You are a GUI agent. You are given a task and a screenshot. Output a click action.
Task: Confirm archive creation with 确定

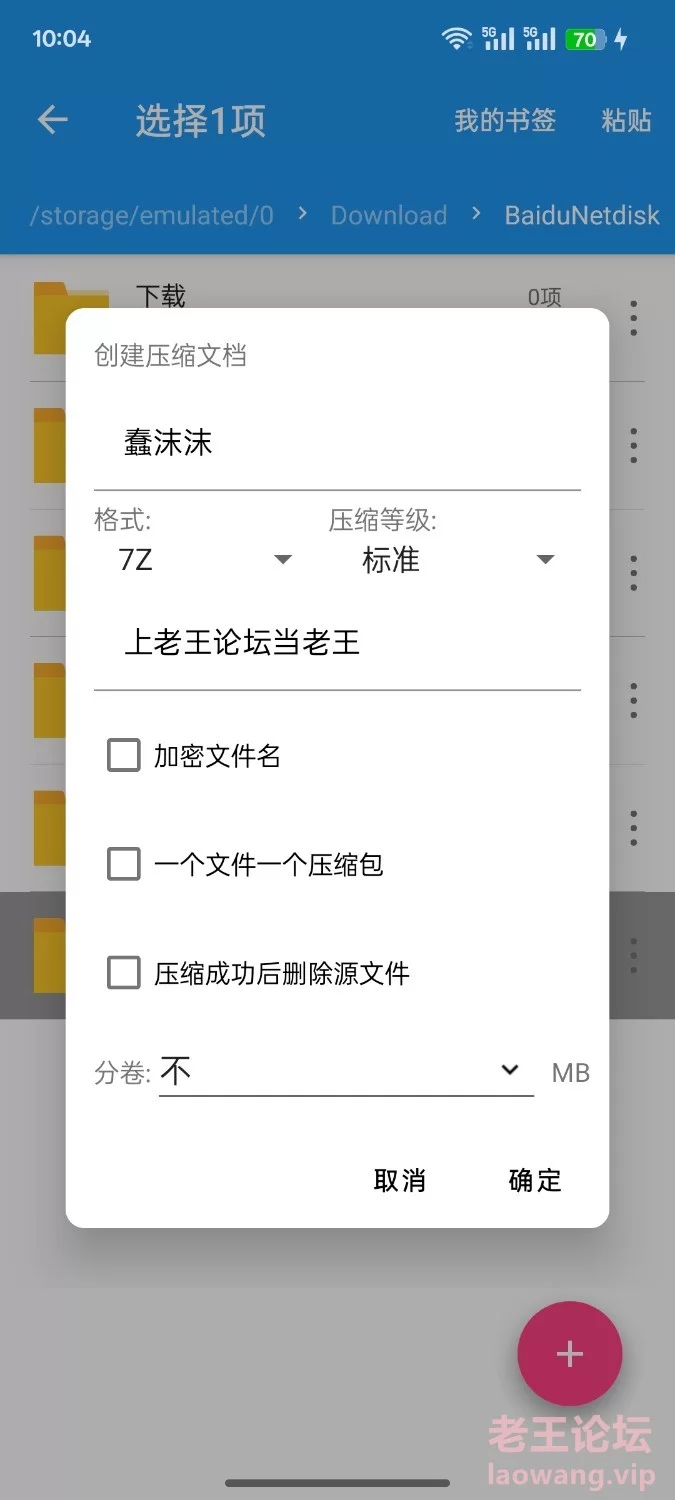pyautogui.click(x=535, y=1180)
